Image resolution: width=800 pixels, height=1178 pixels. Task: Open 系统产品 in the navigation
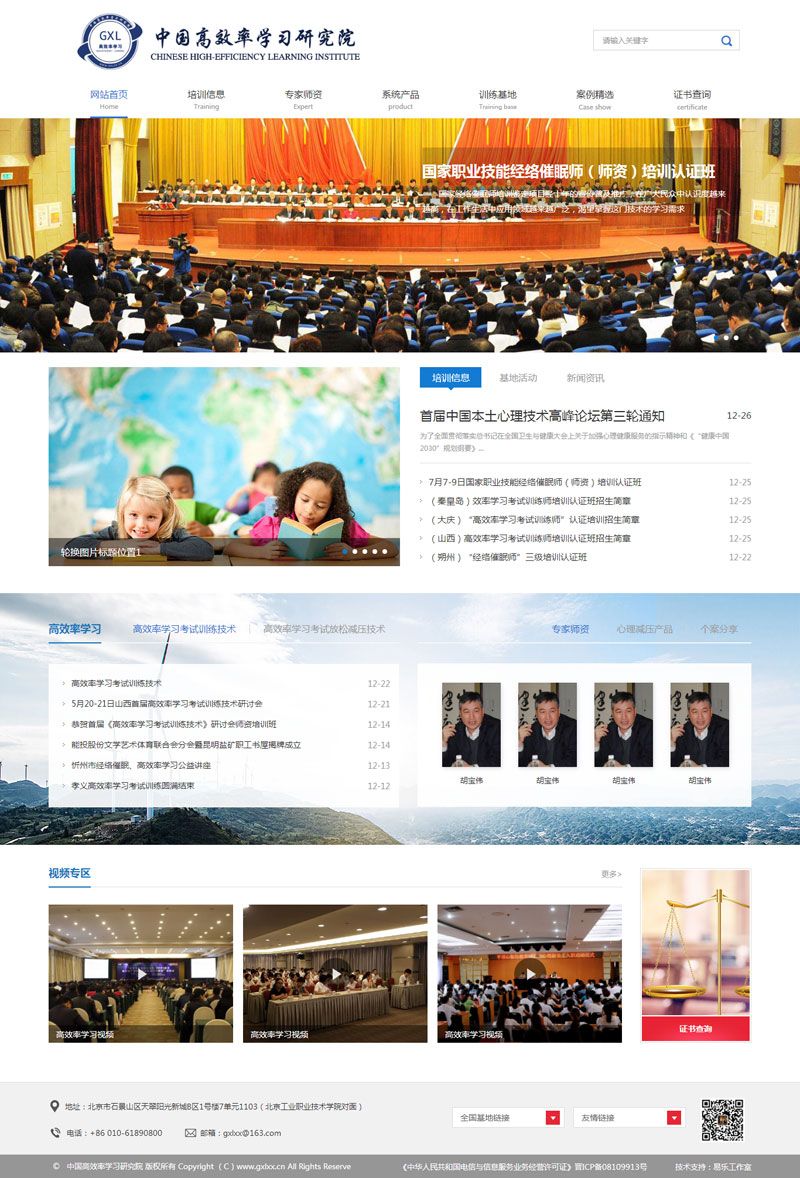click(400, 96)
